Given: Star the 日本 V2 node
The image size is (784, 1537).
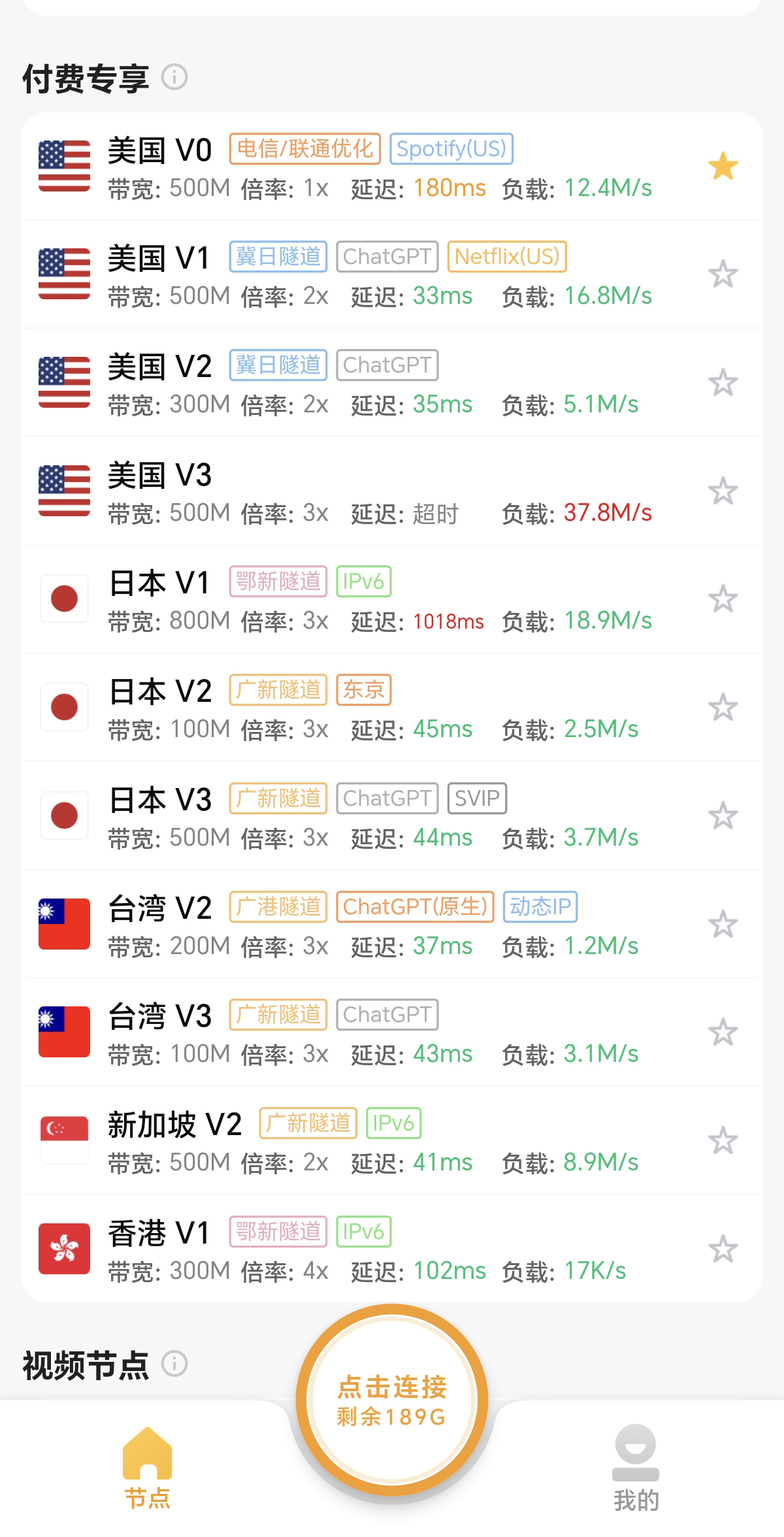Looking at the screenshot, I should tap(723, 708).
